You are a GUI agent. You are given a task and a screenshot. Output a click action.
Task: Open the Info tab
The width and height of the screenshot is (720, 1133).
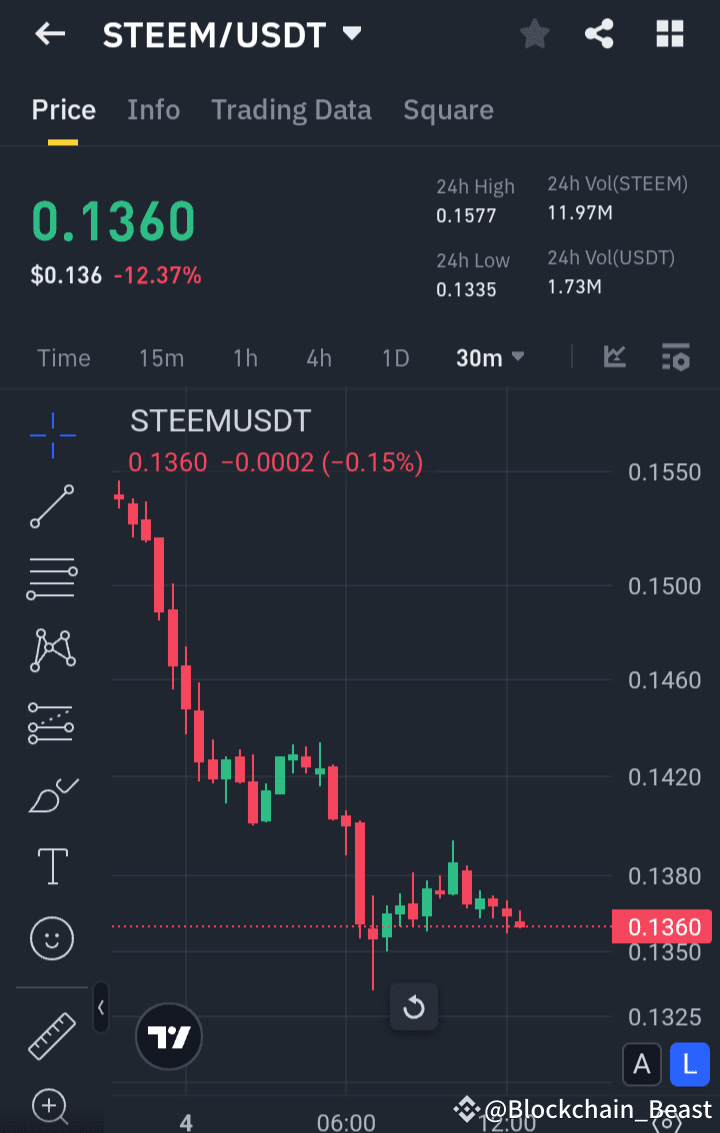pos(153,110)
